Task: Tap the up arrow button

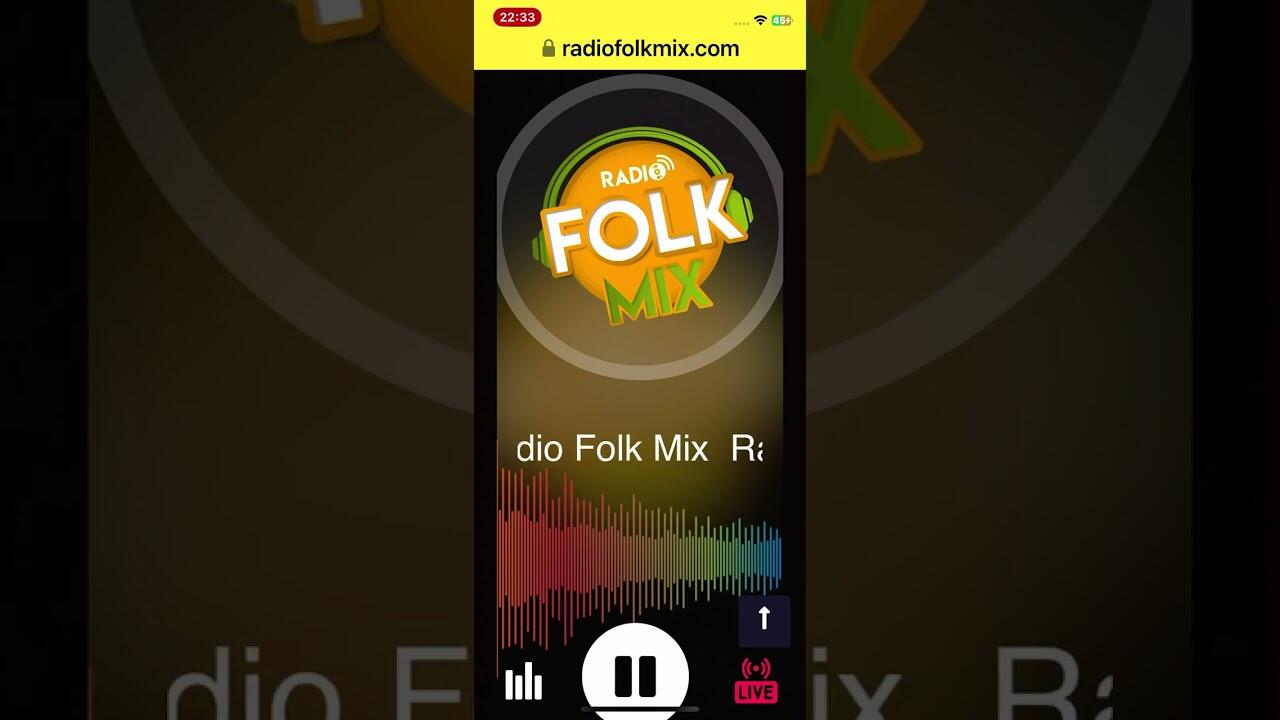Action: [764, 620]
